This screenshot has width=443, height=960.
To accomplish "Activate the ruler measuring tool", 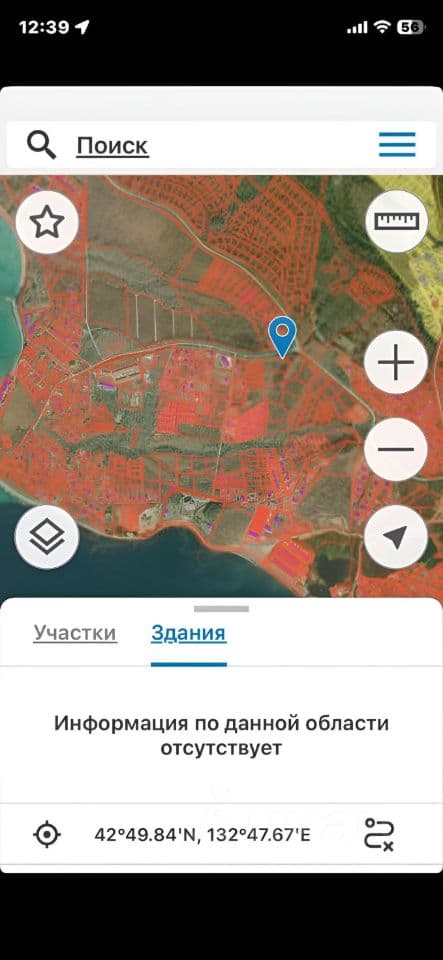I will [397, 221].
